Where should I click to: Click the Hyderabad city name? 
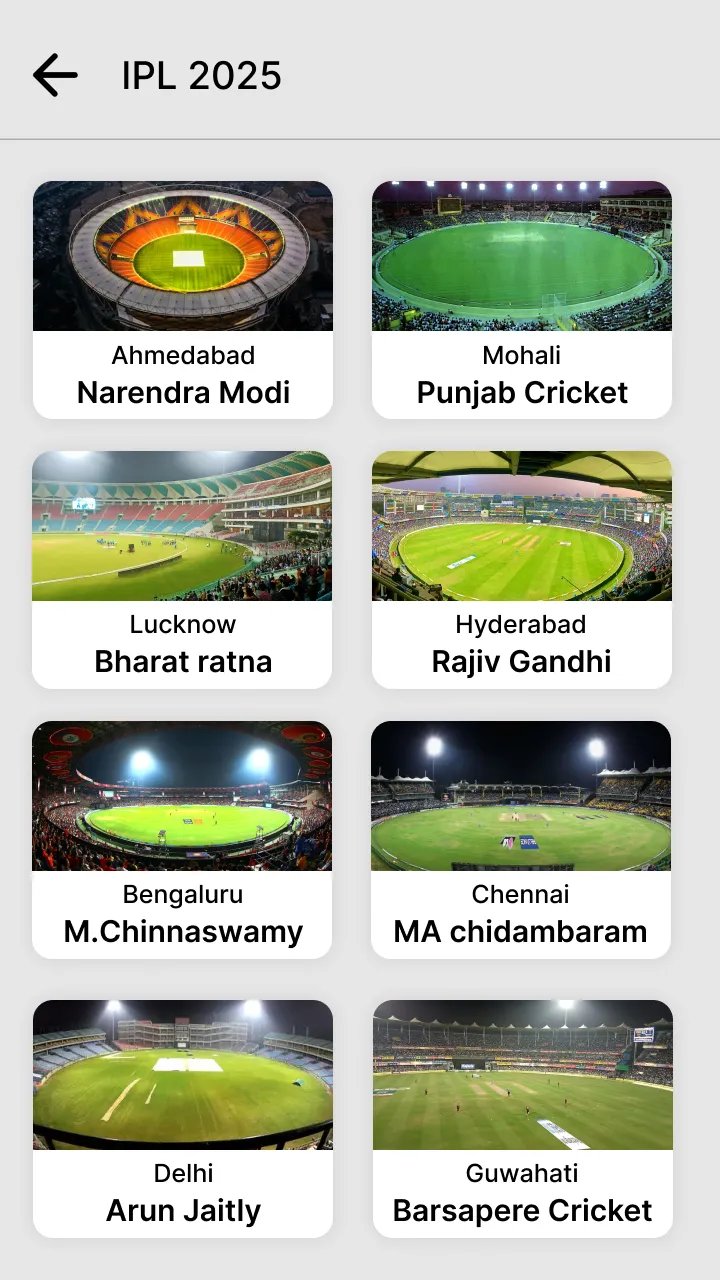[521, 624]
